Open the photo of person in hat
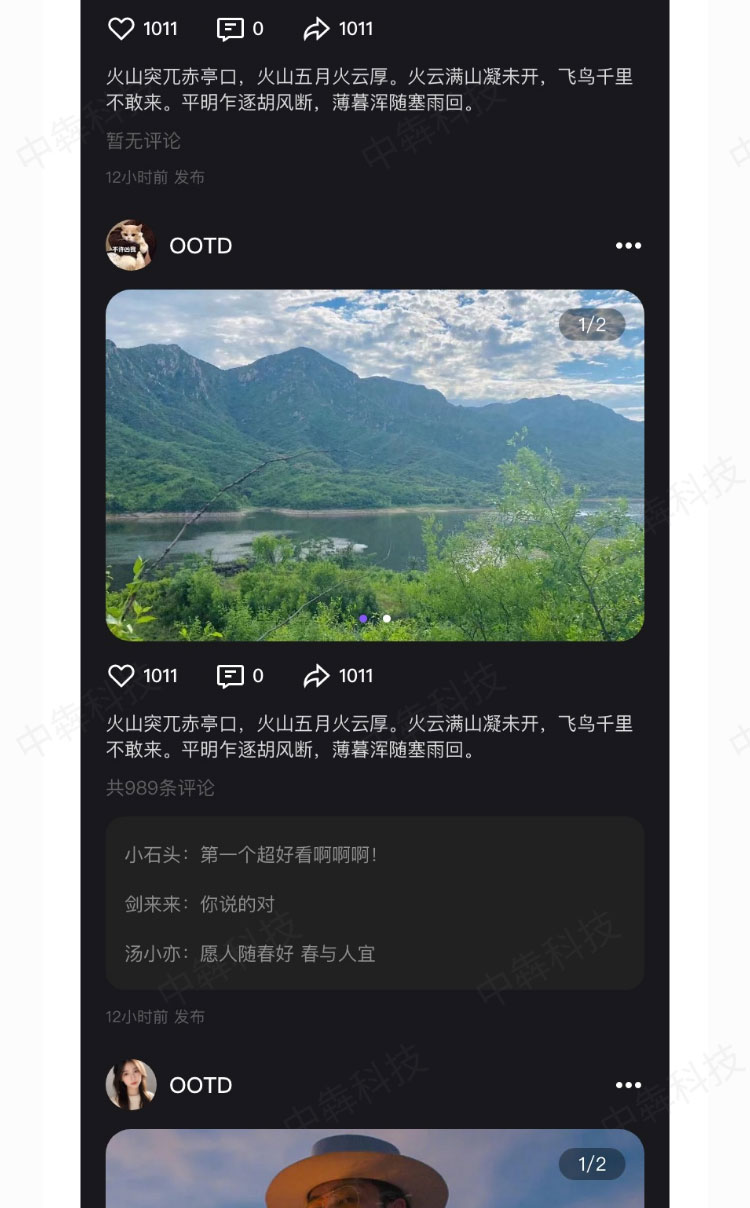 tap(375, 1170)
